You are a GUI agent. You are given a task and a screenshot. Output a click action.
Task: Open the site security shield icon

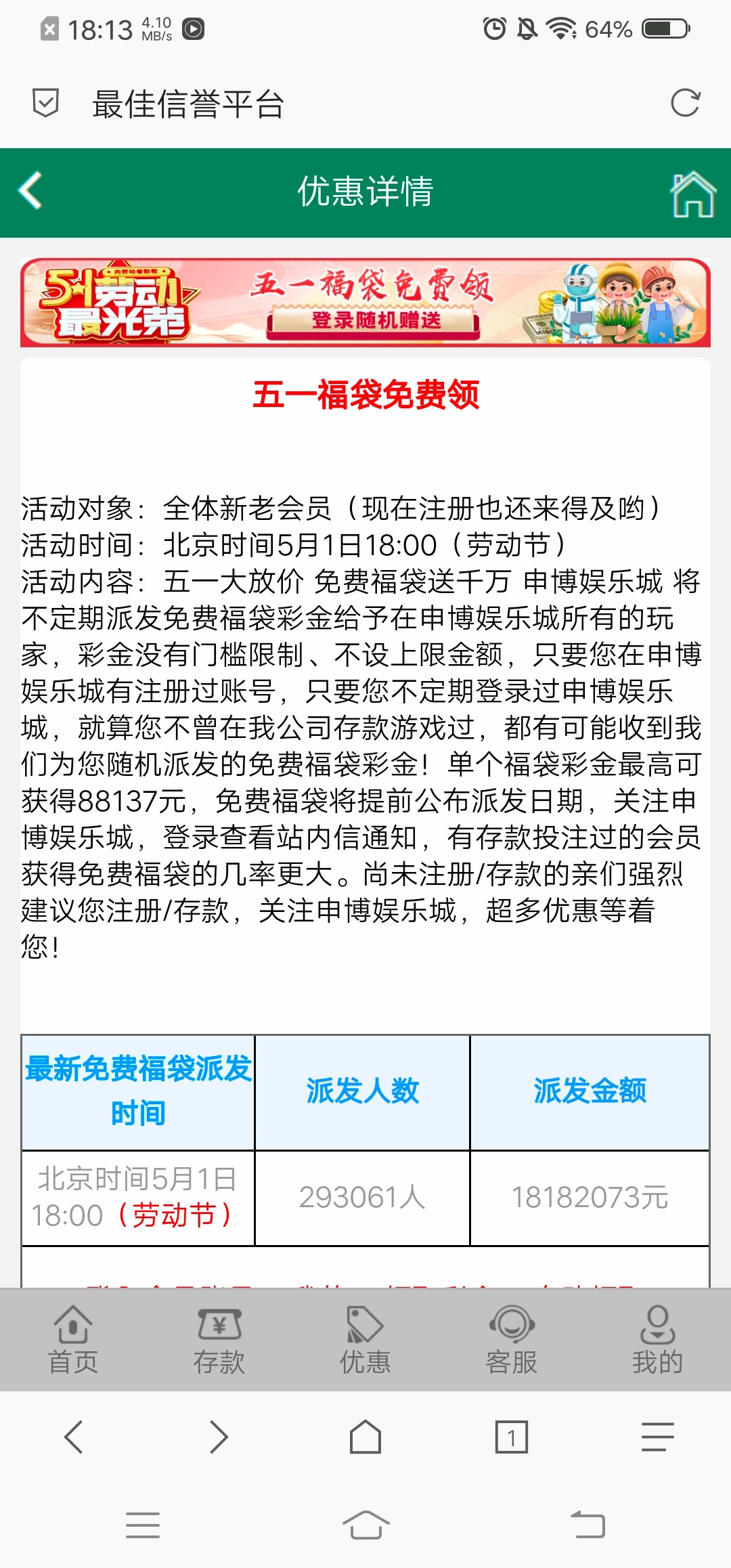coord(46,104)
